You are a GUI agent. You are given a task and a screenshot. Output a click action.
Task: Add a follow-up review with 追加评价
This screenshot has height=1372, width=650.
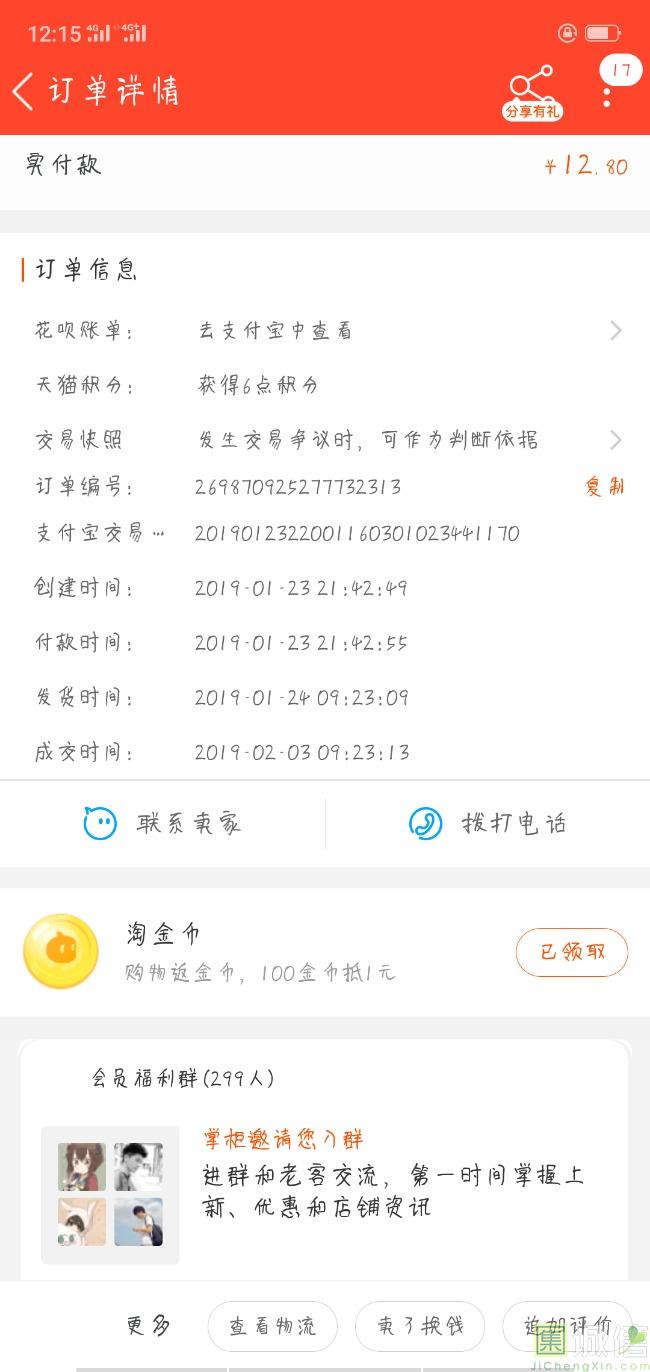coord(567,1326)
